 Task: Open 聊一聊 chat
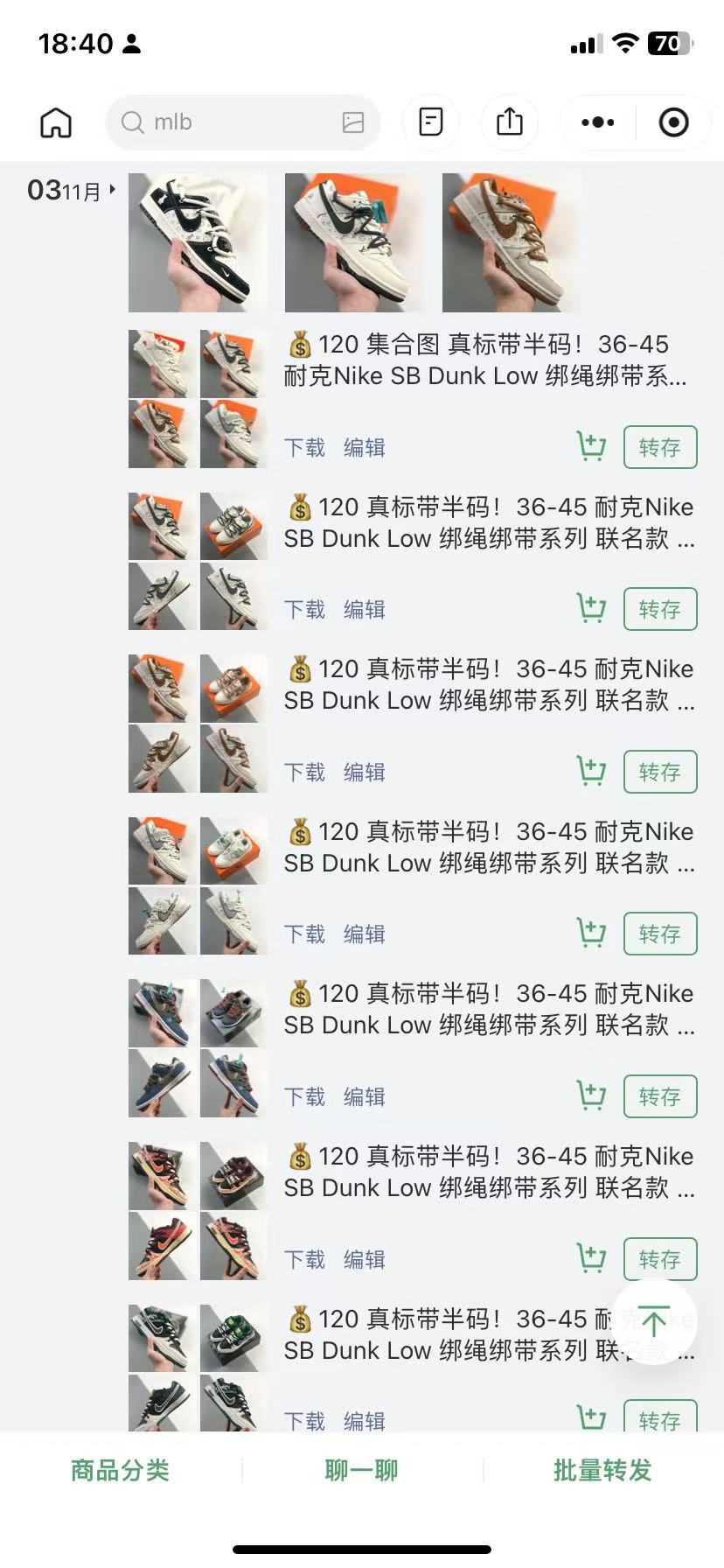click(361, 1471)
